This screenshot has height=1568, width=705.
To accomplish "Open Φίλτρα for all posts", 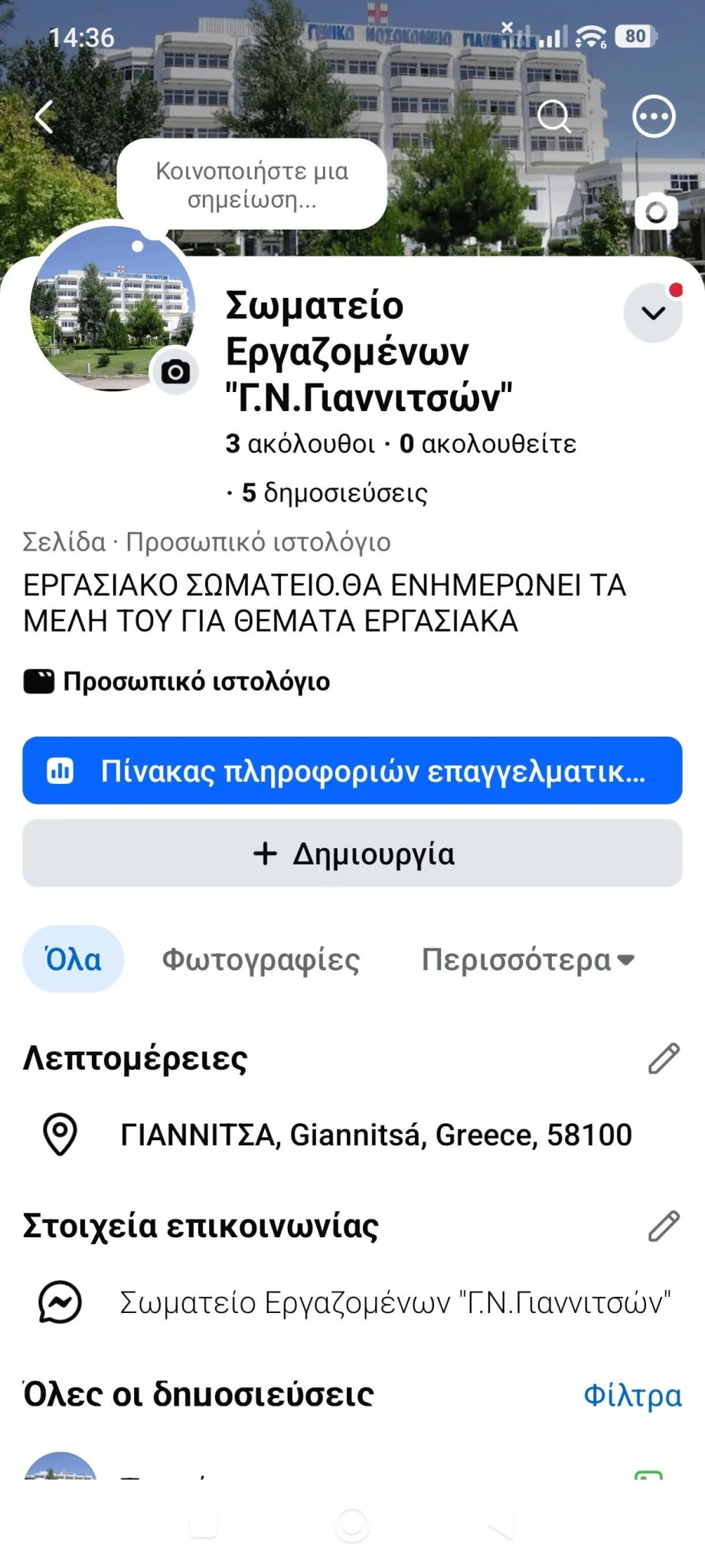I will (632, 1395).
